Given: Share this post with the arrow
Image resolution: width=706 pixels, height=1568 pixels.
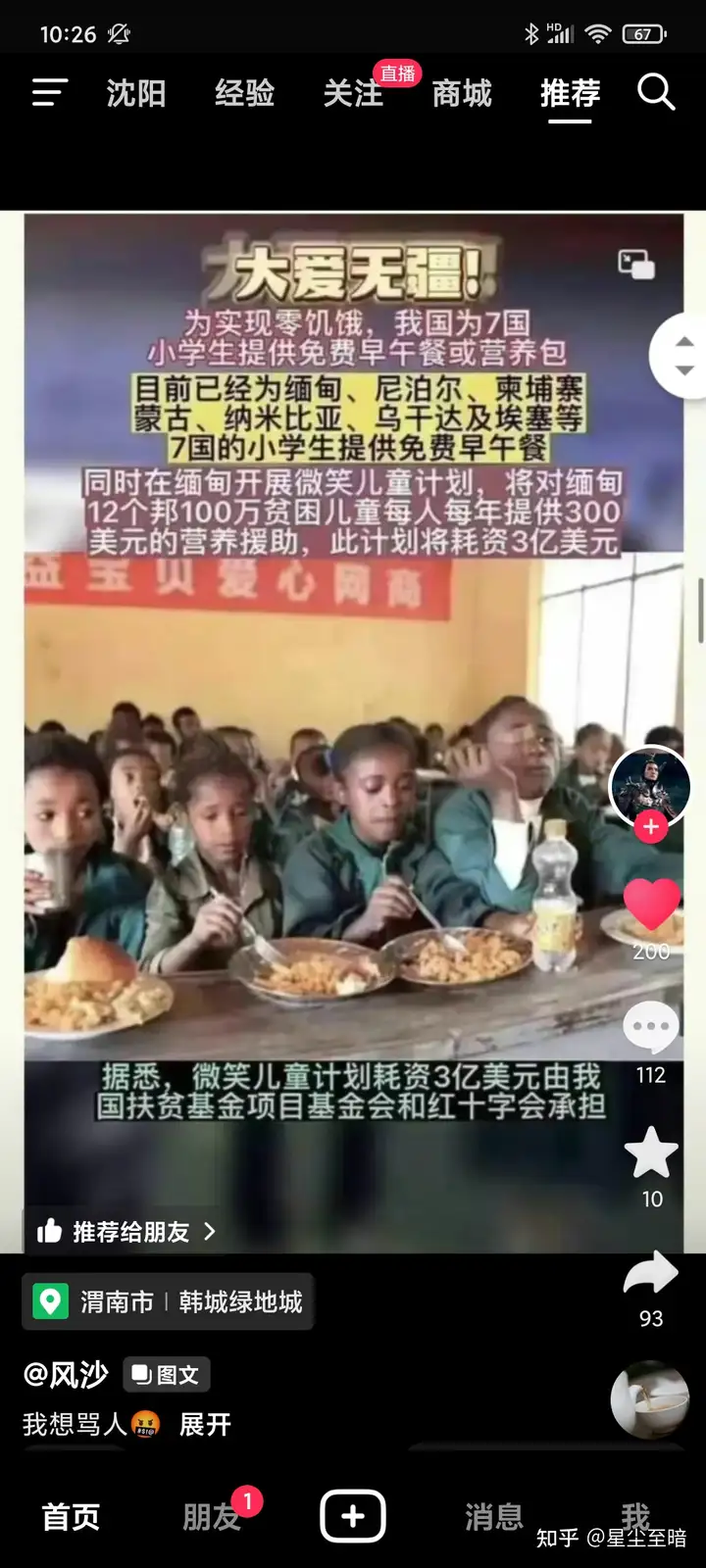Looking at the screenshot, I should [651, 1273].
